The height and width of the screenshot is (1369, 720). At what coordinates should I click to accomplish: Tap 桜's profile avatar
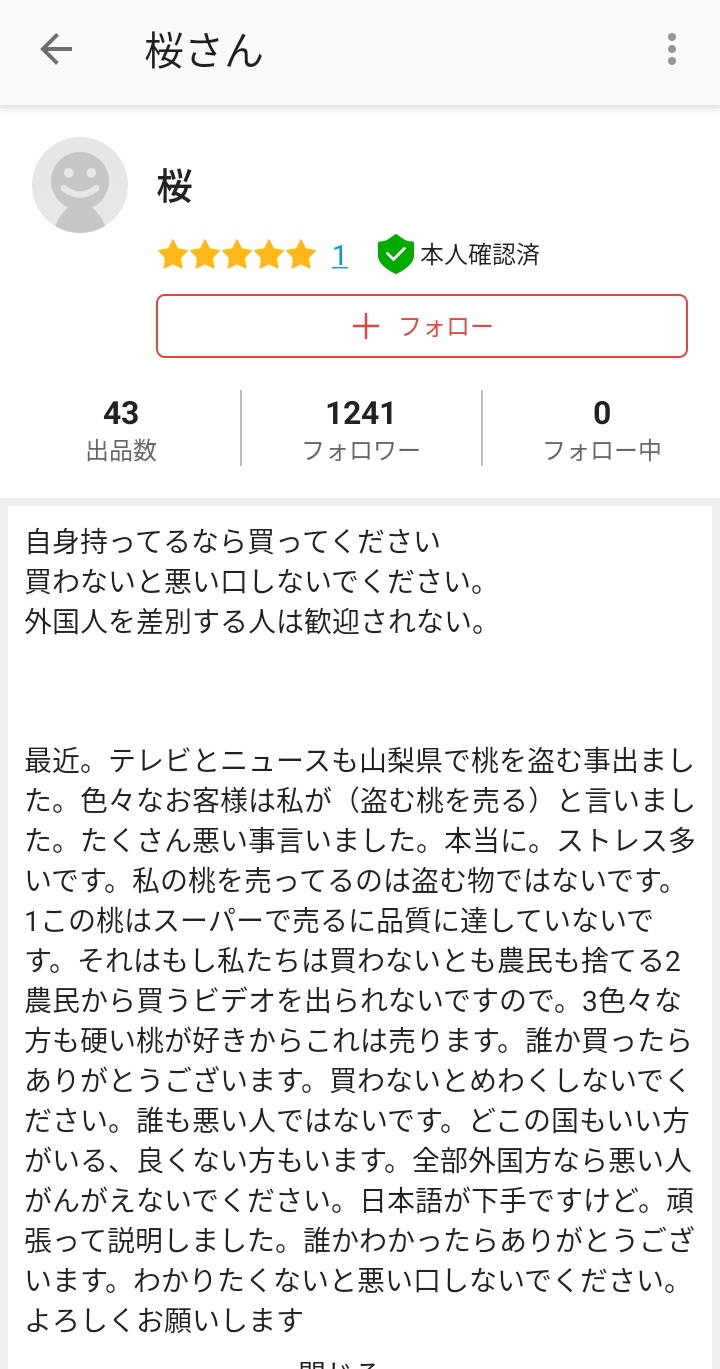80,185
